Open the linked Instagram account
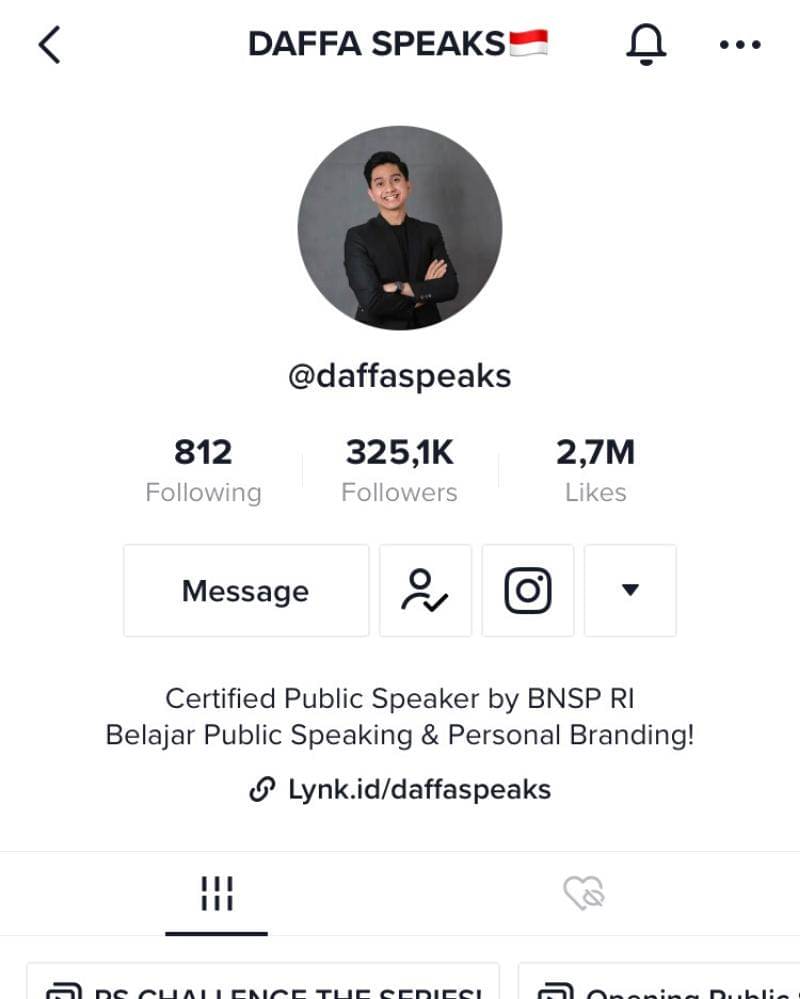This screenshot has height=999, width=800. [x=528, y=591]
